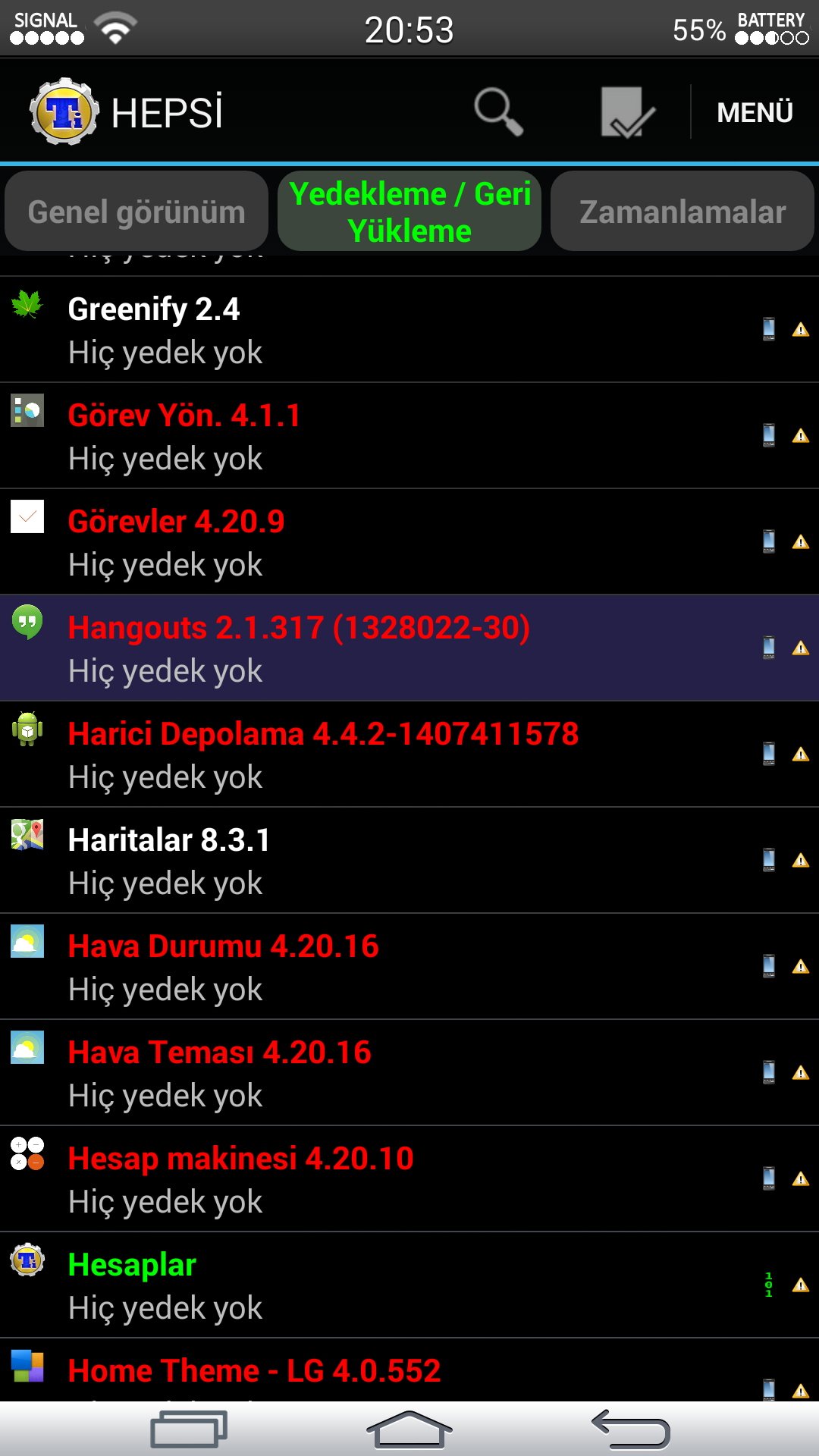Open the Hesaplar entry
Image resolution: width=819 pixels, height=1456 pixels.
pyautogui.click(x=409, y=1285)
